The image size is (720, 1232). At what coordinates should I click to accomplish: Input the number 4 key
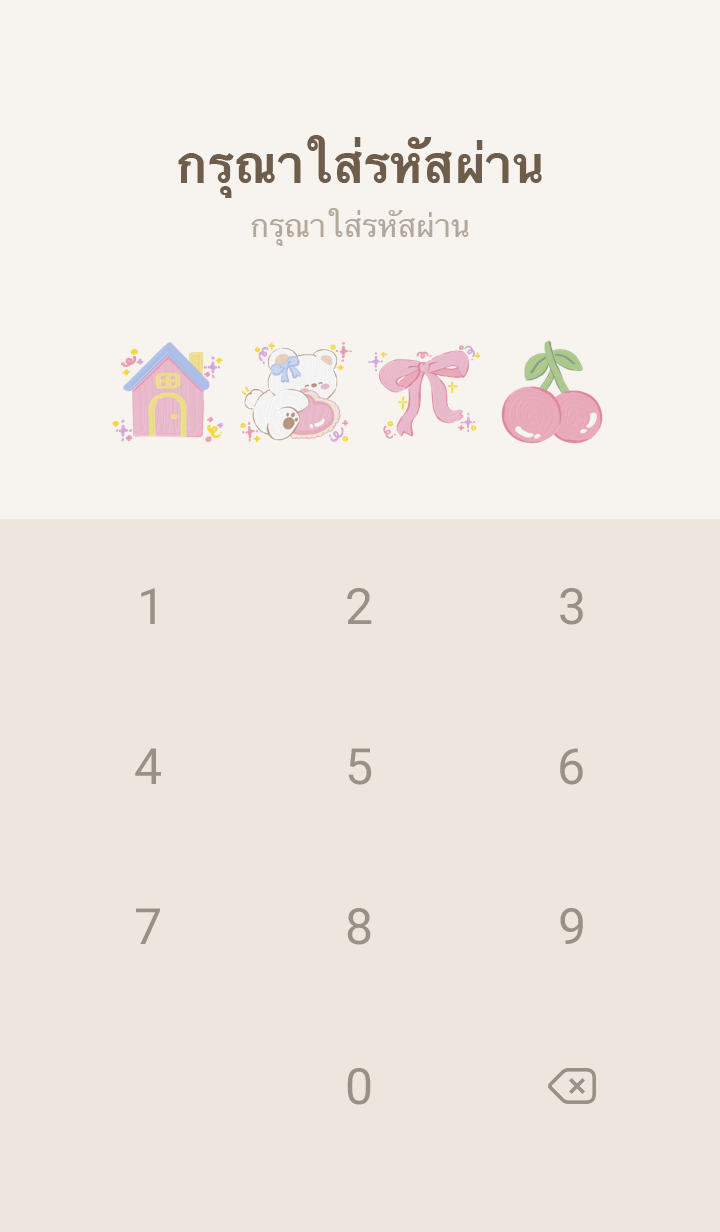coord(148,767)
